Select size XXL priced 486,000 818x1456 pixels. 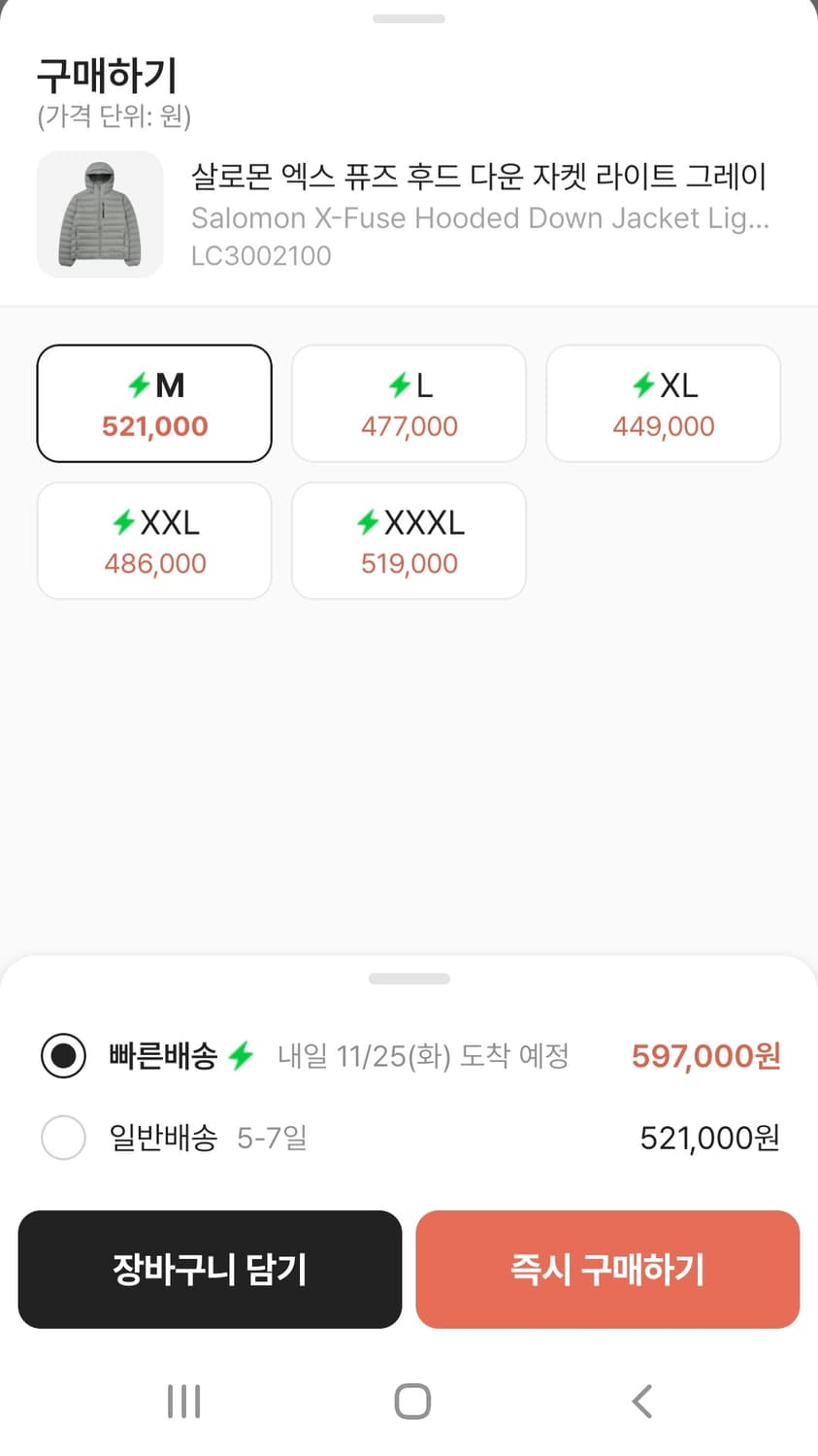[153, 541]
